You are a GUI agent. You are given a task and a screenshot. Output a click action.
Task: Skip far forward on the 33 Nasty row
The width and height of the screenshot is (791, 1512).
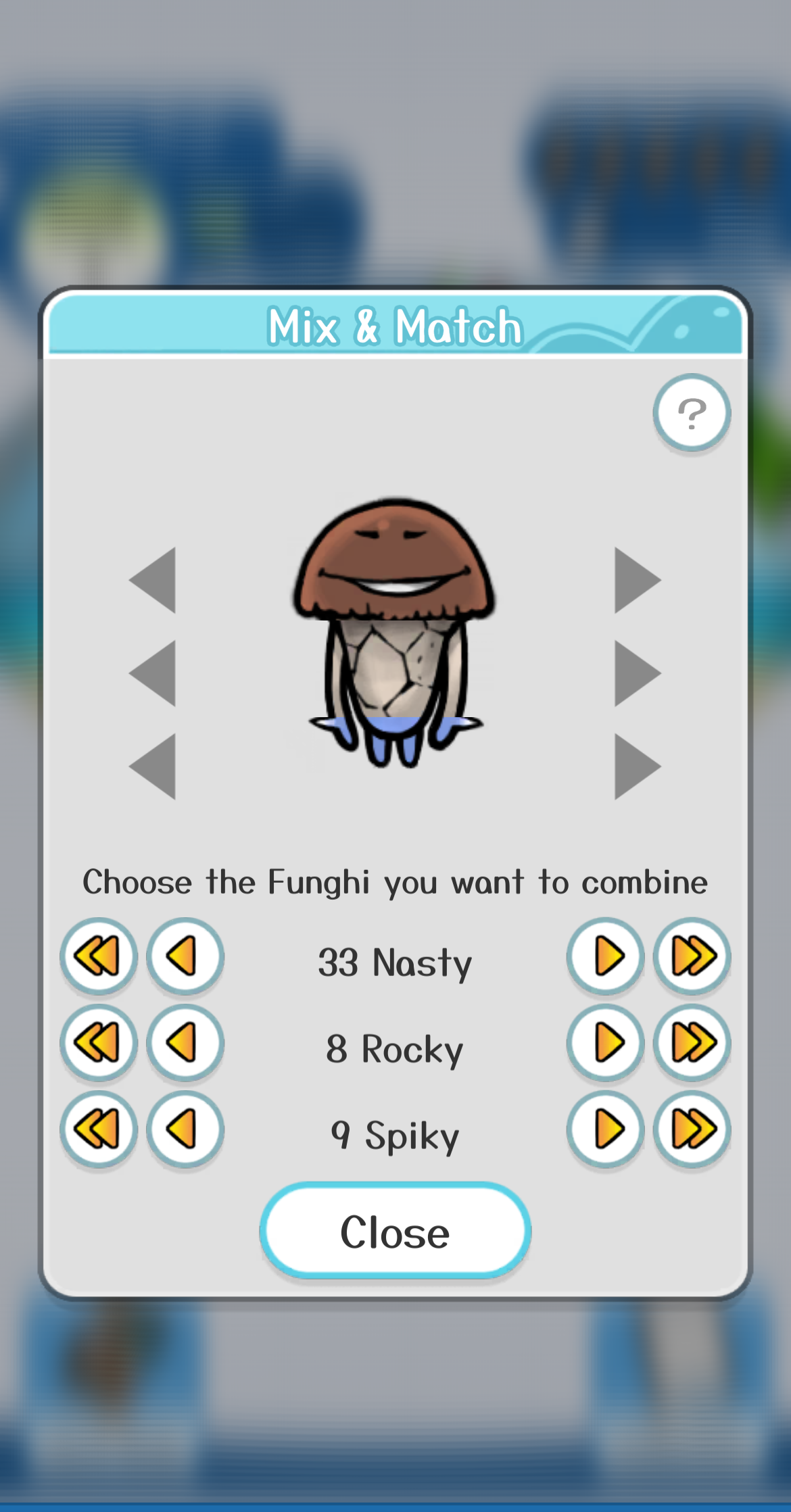692,956
